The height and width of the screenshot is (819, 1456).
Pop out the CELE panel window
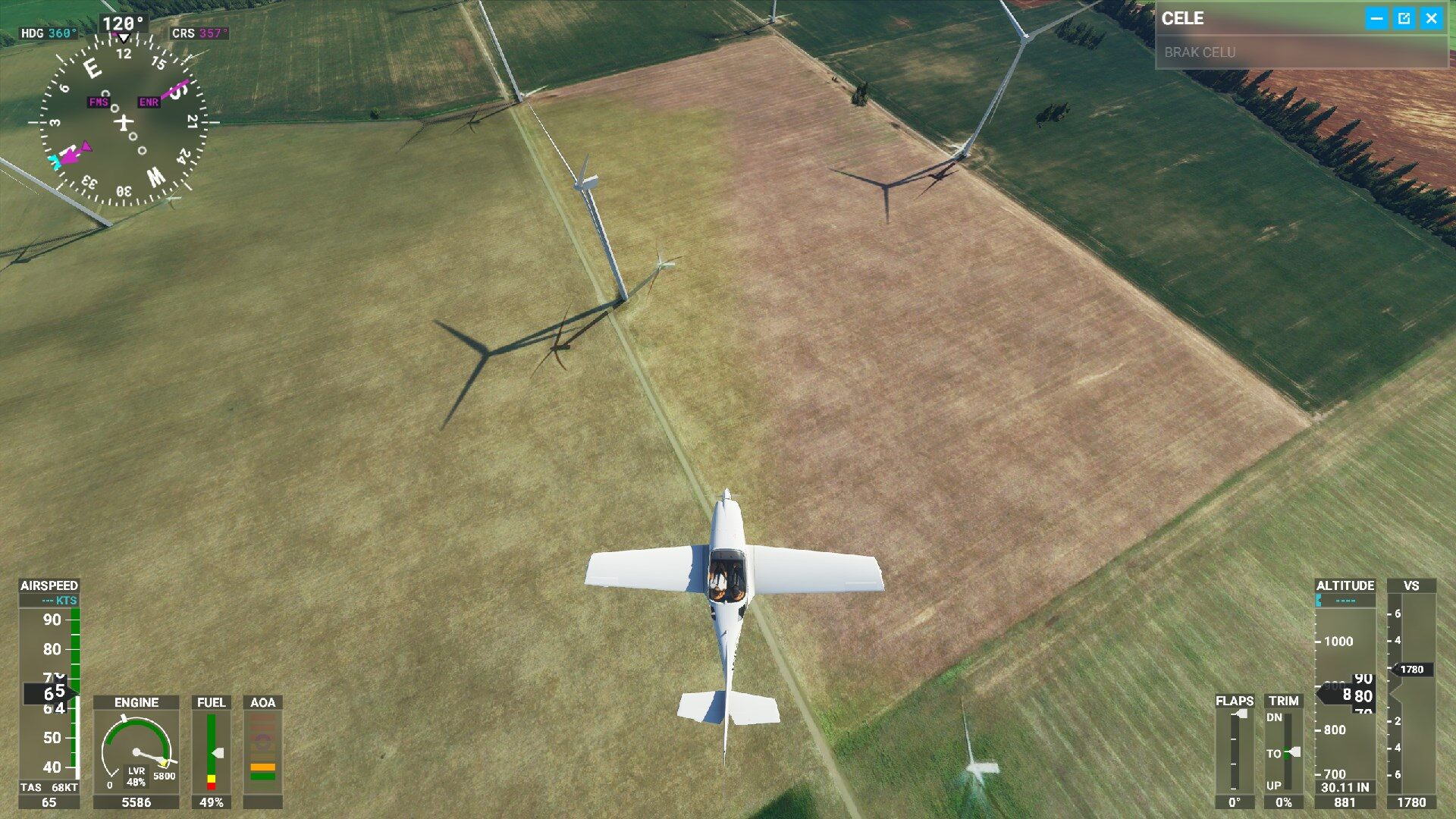1404,18
